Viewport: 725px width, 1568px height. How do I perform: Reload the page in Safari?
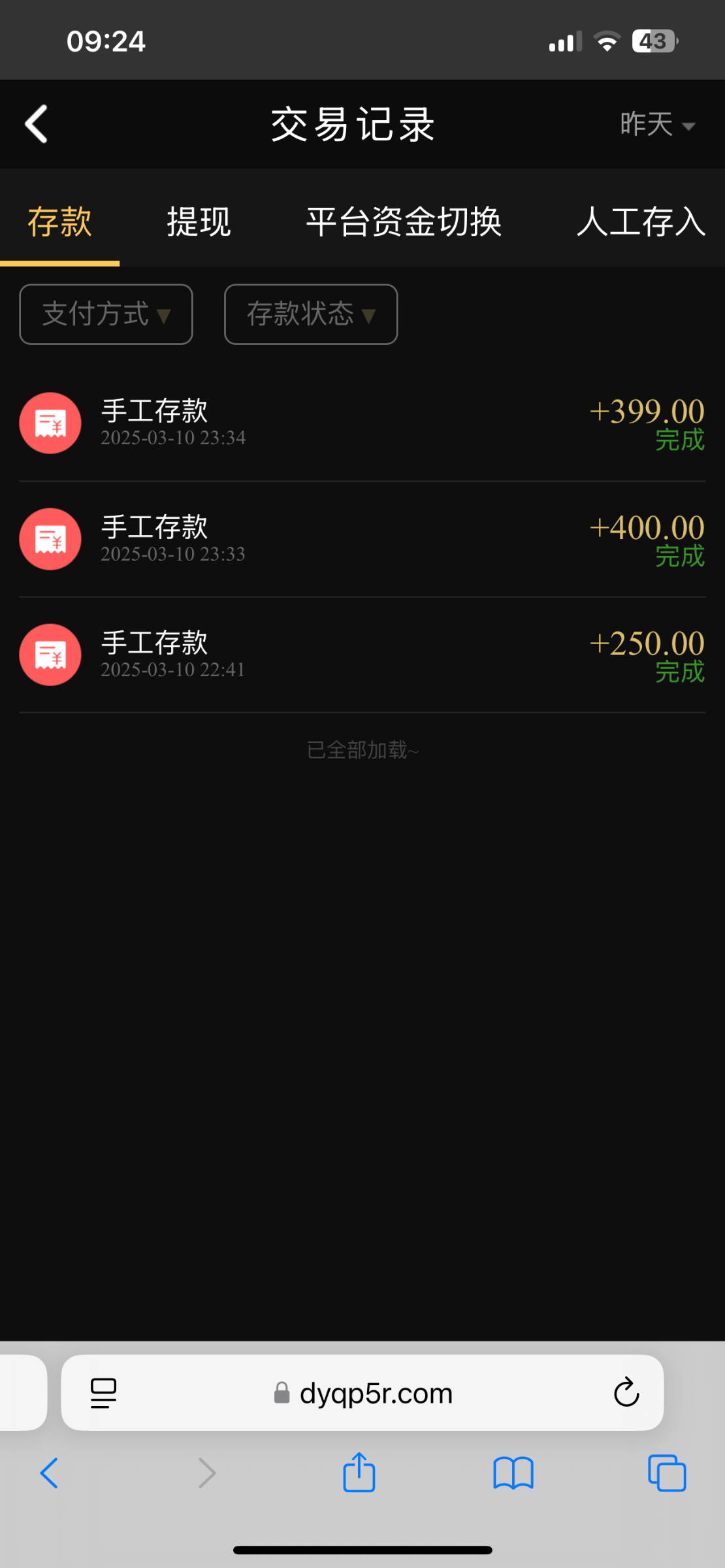coord(626,1392)
